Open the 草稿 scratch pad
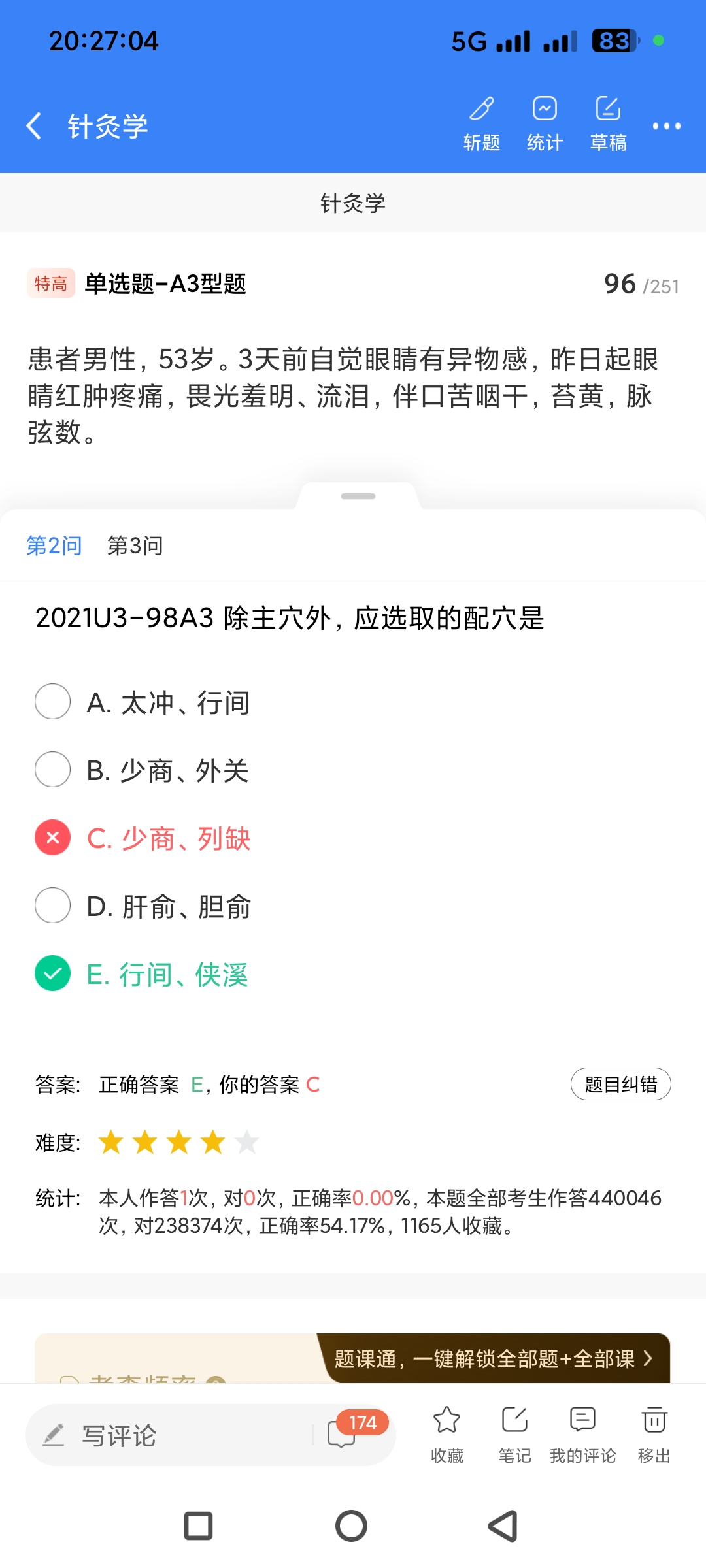Image resolution: width=706 pixels, height=1568 pixels. 608,124
